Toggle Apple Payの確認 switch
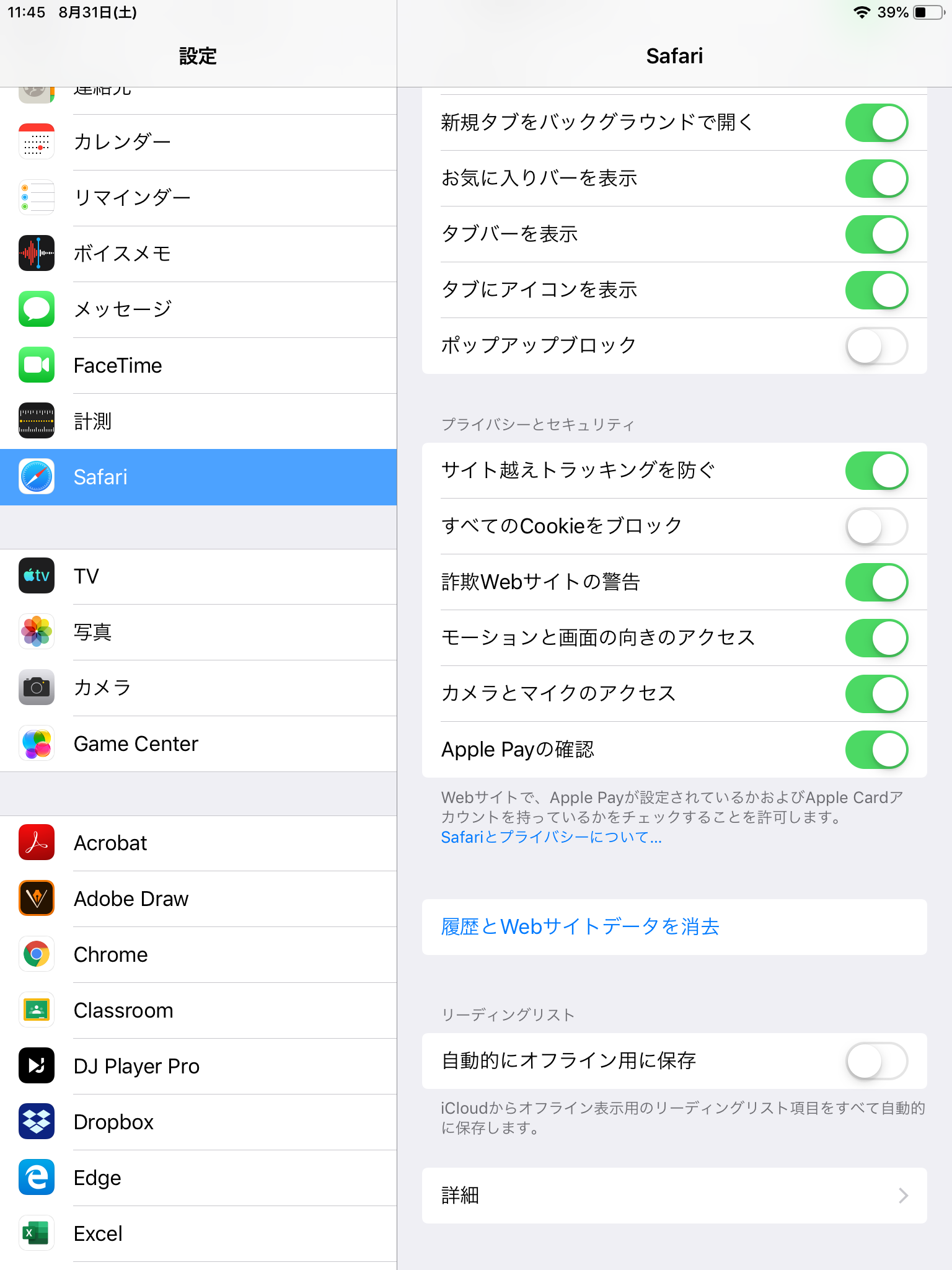Screen dimensions: 952x1270 pyautogui.click(x=876, y=750)
